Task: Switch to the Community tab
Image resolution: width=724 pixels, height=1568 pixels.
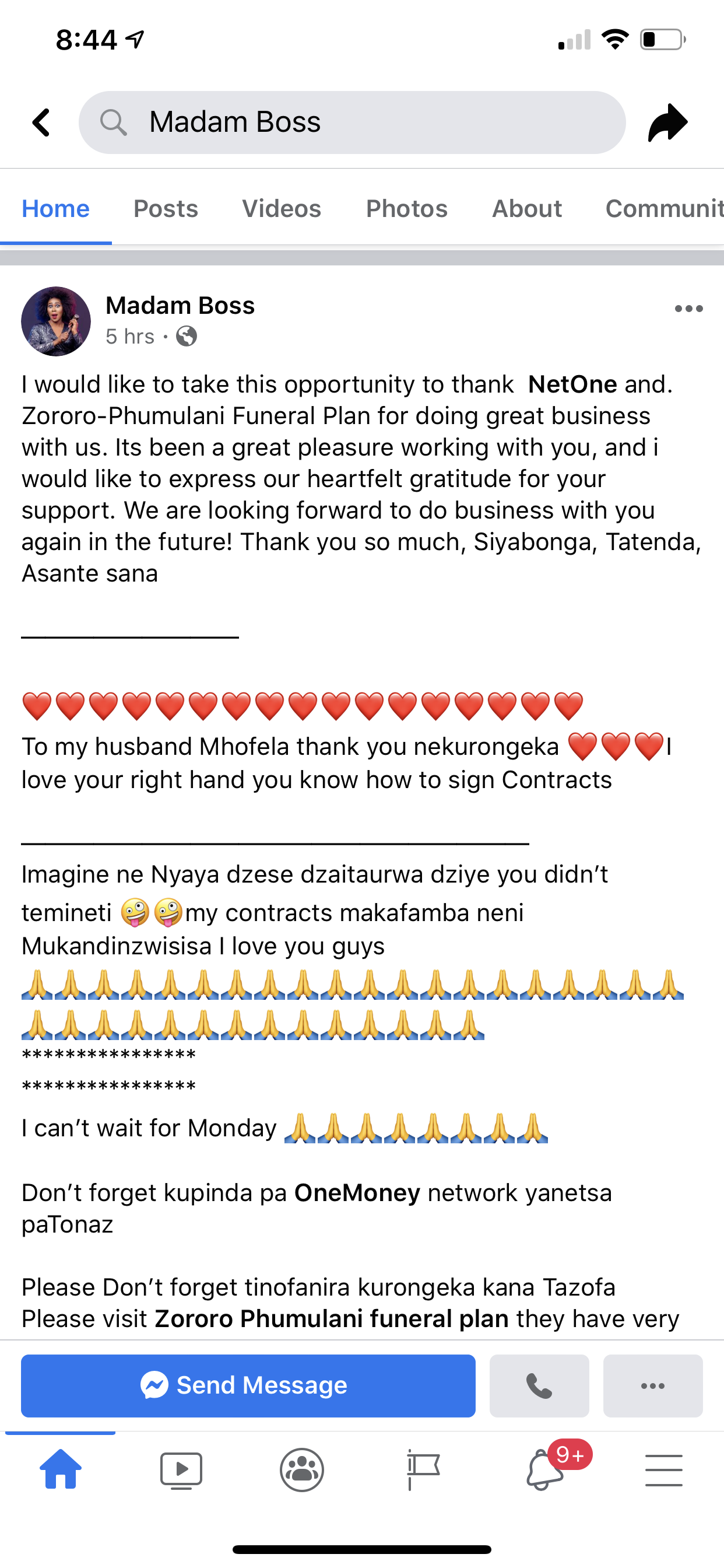Action: pyautogui.click(x=663, y=209)
